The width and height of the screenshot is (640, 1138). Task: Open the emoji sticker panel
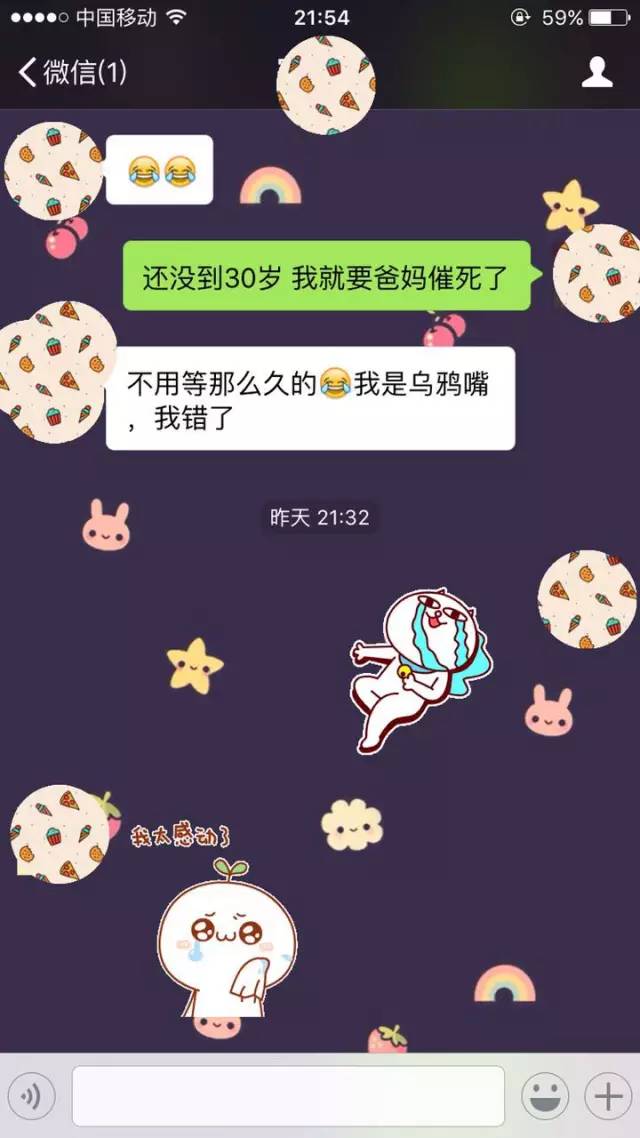[546, 1097]
